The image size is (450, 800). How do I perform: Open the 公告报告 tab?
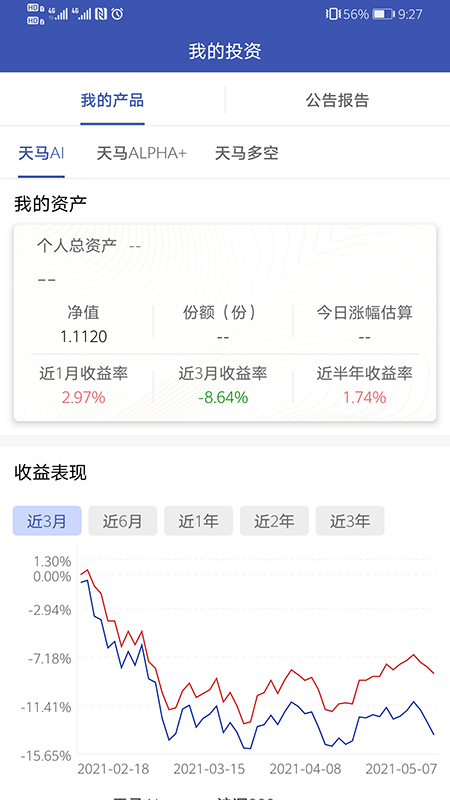pyautogui.click(x=337, y=100)
